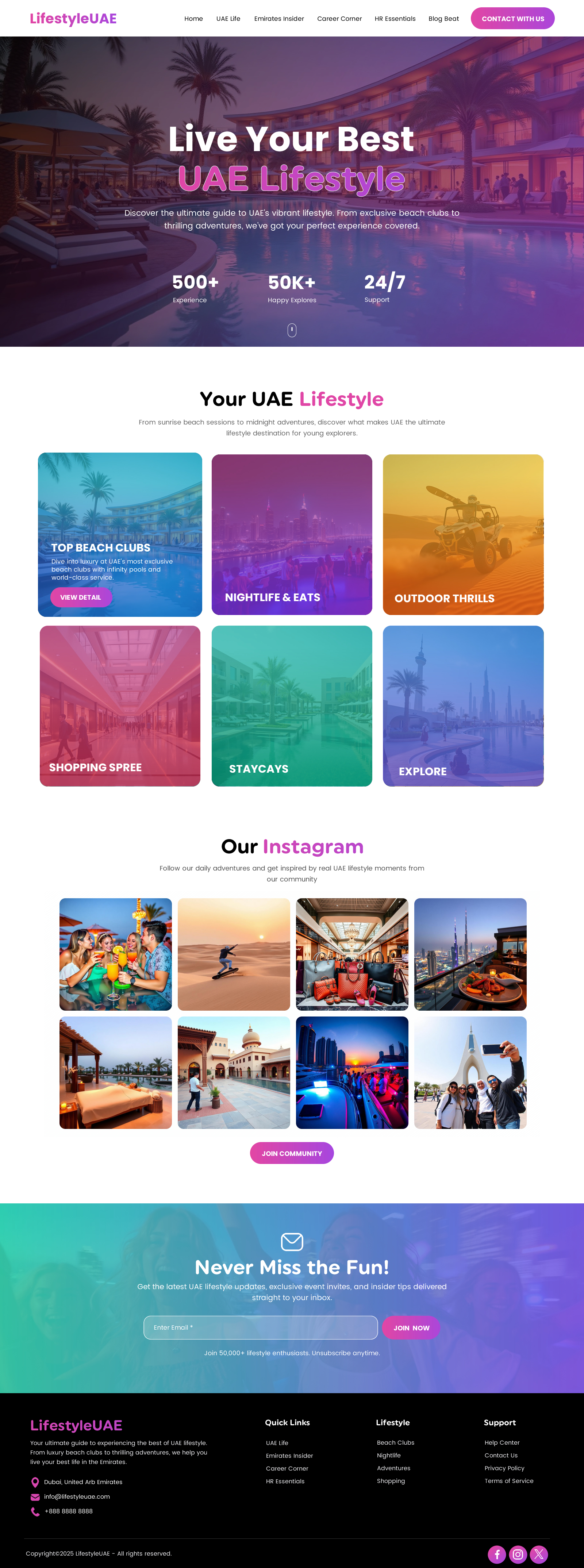
Task: Open the Staycays card
Action: point(292,706)
